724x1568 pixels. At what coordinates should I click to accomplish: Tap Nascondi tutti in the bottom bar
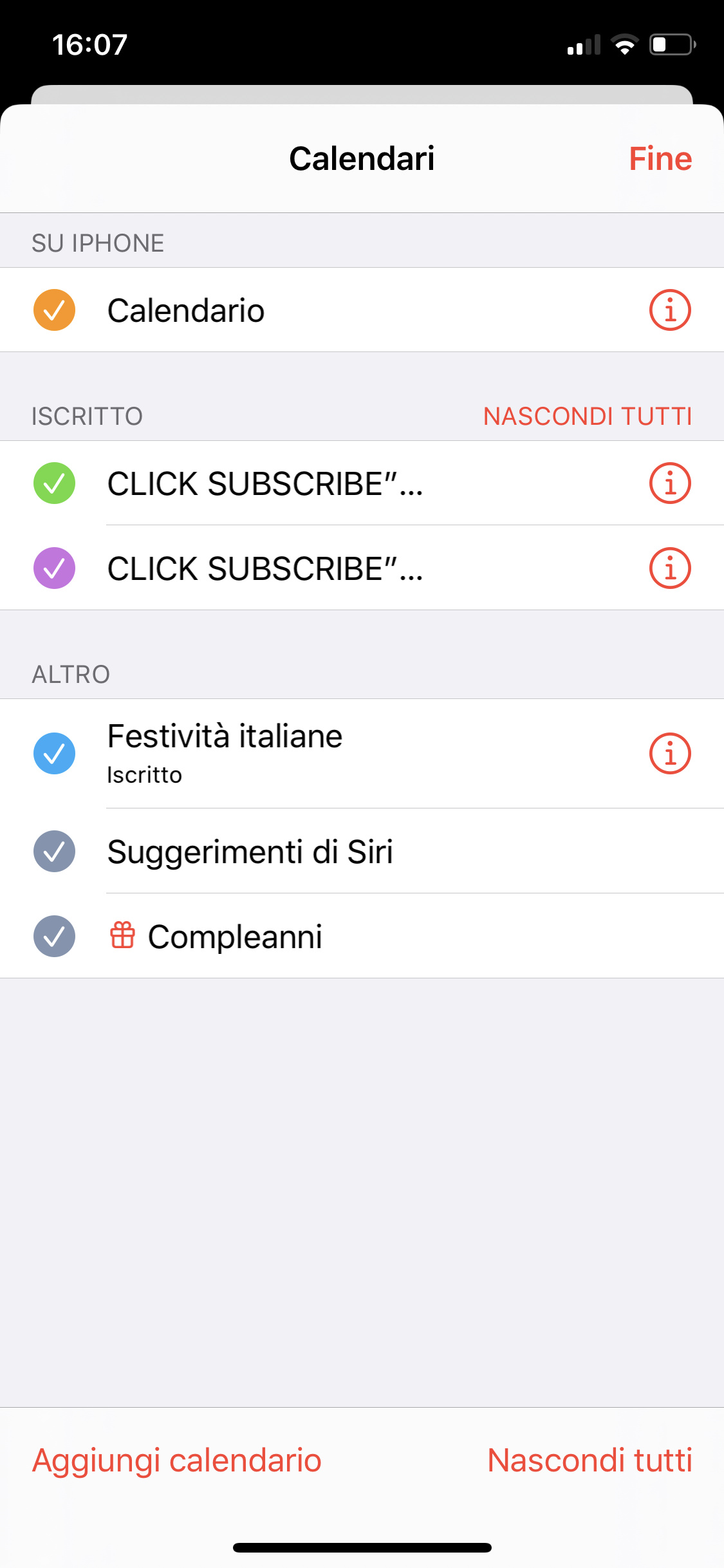point(590,1460)
